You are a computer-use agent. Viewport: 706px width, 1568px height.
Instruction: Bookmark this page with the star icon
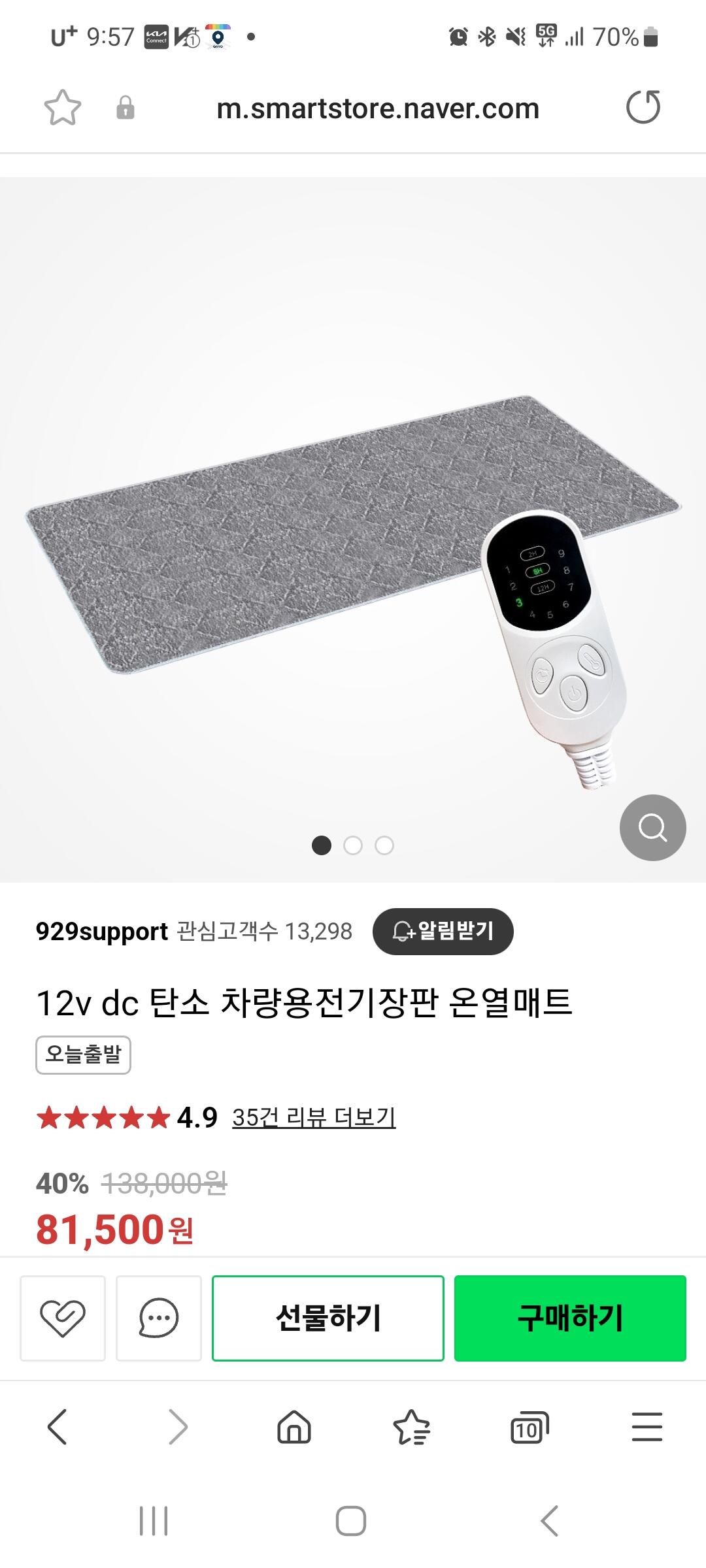pyautogui.click(x=63, y=108)
